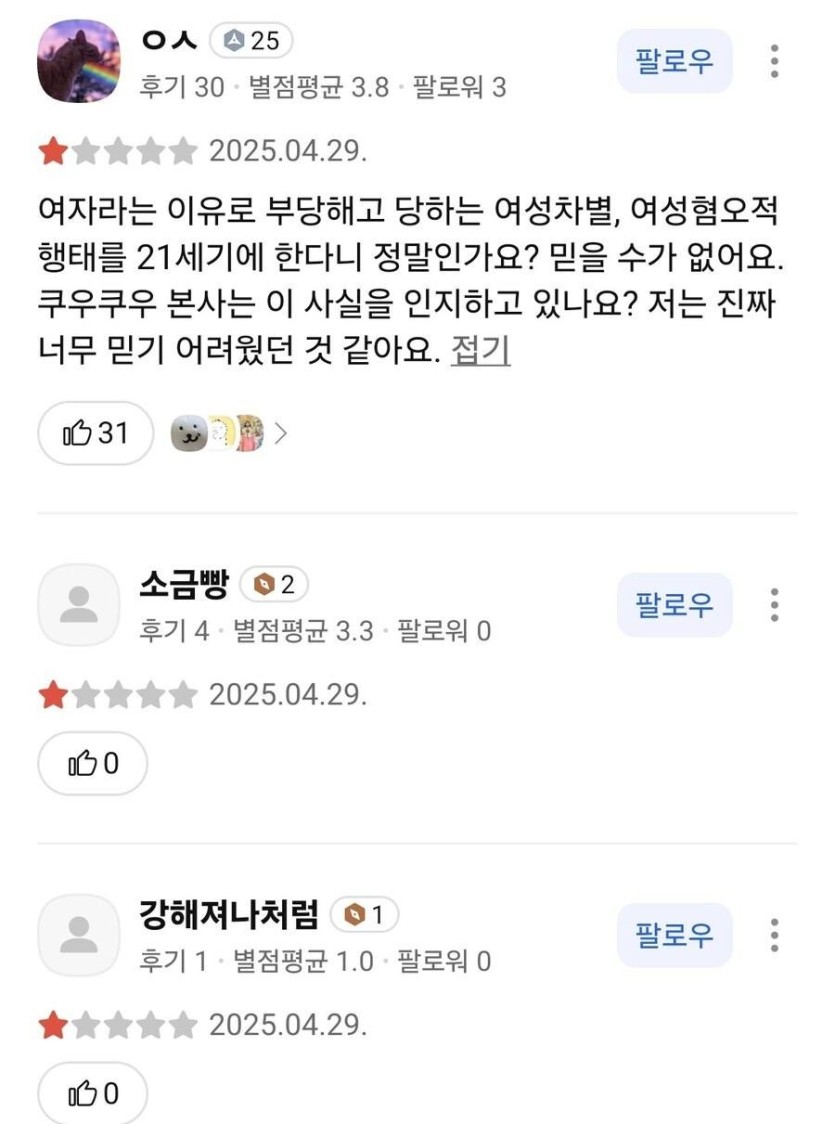
Task: Open overflow menu on ㅇㅅ's review
Action: pos(775,62)
